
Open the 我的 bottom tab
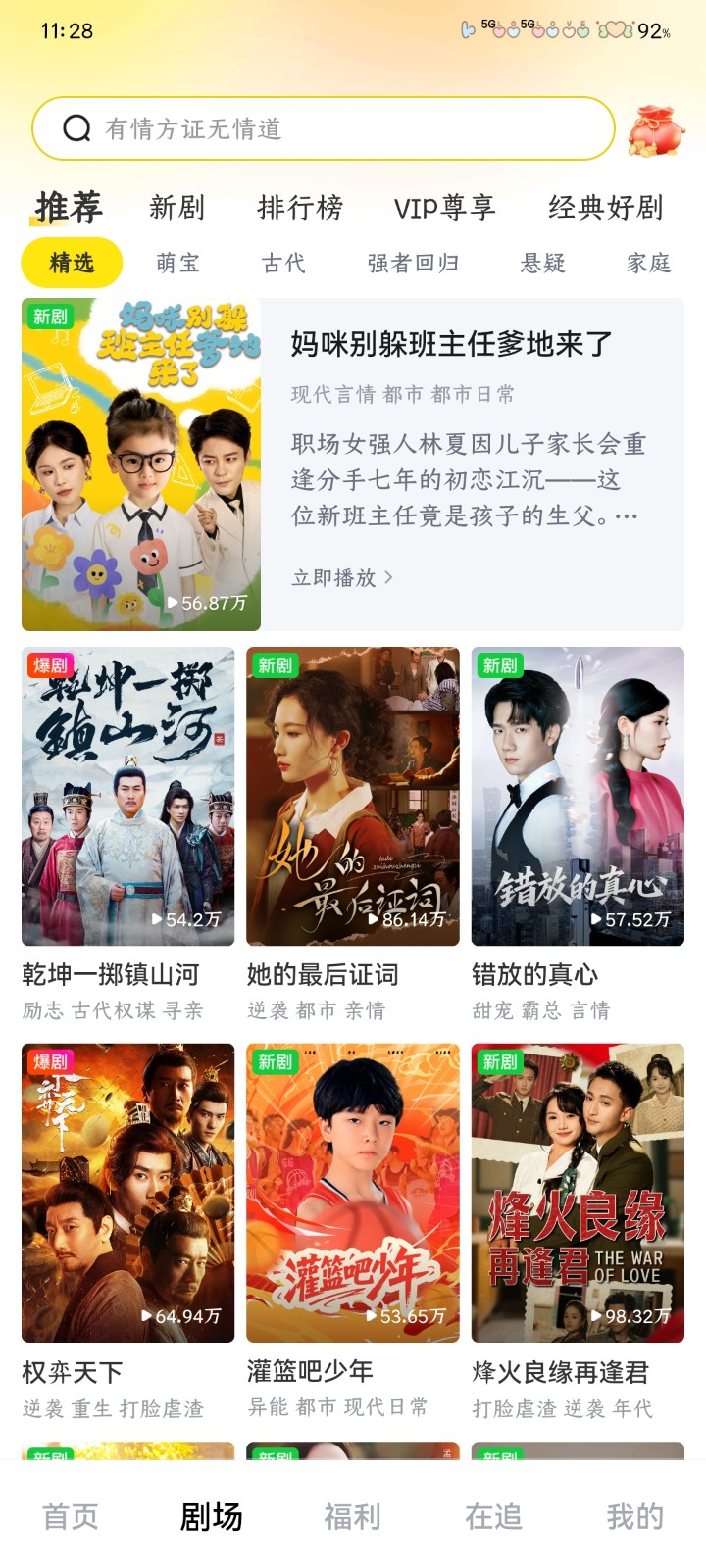tap(634, 1516)
